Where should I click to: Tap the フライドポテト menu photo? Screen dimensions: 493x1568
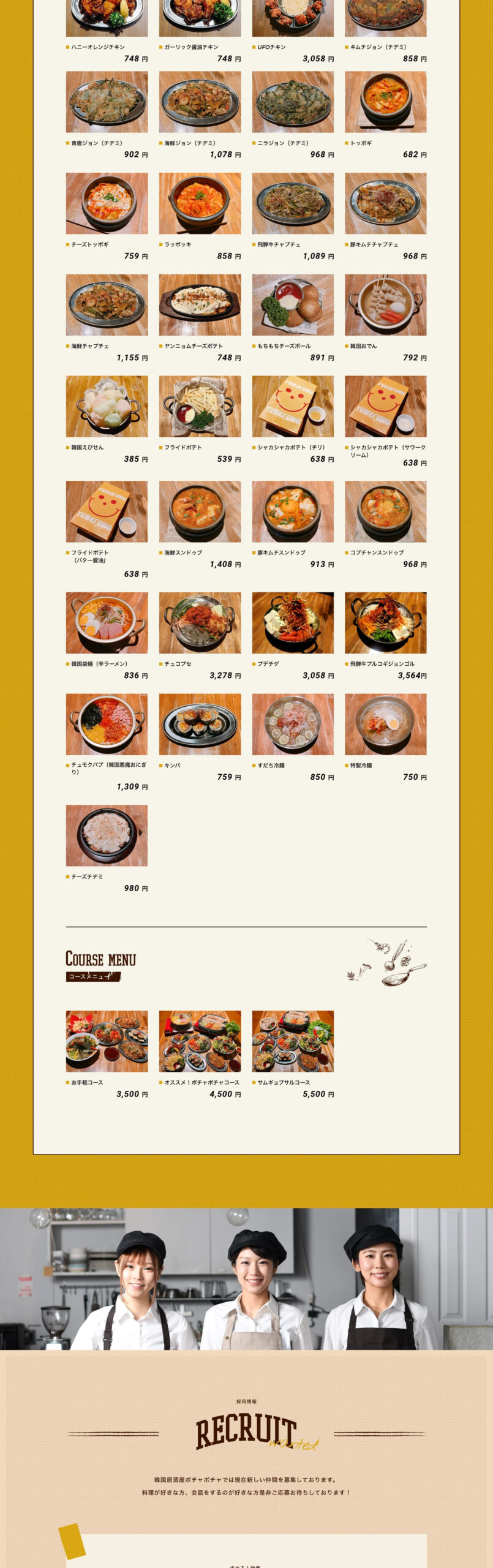point(200,406)
